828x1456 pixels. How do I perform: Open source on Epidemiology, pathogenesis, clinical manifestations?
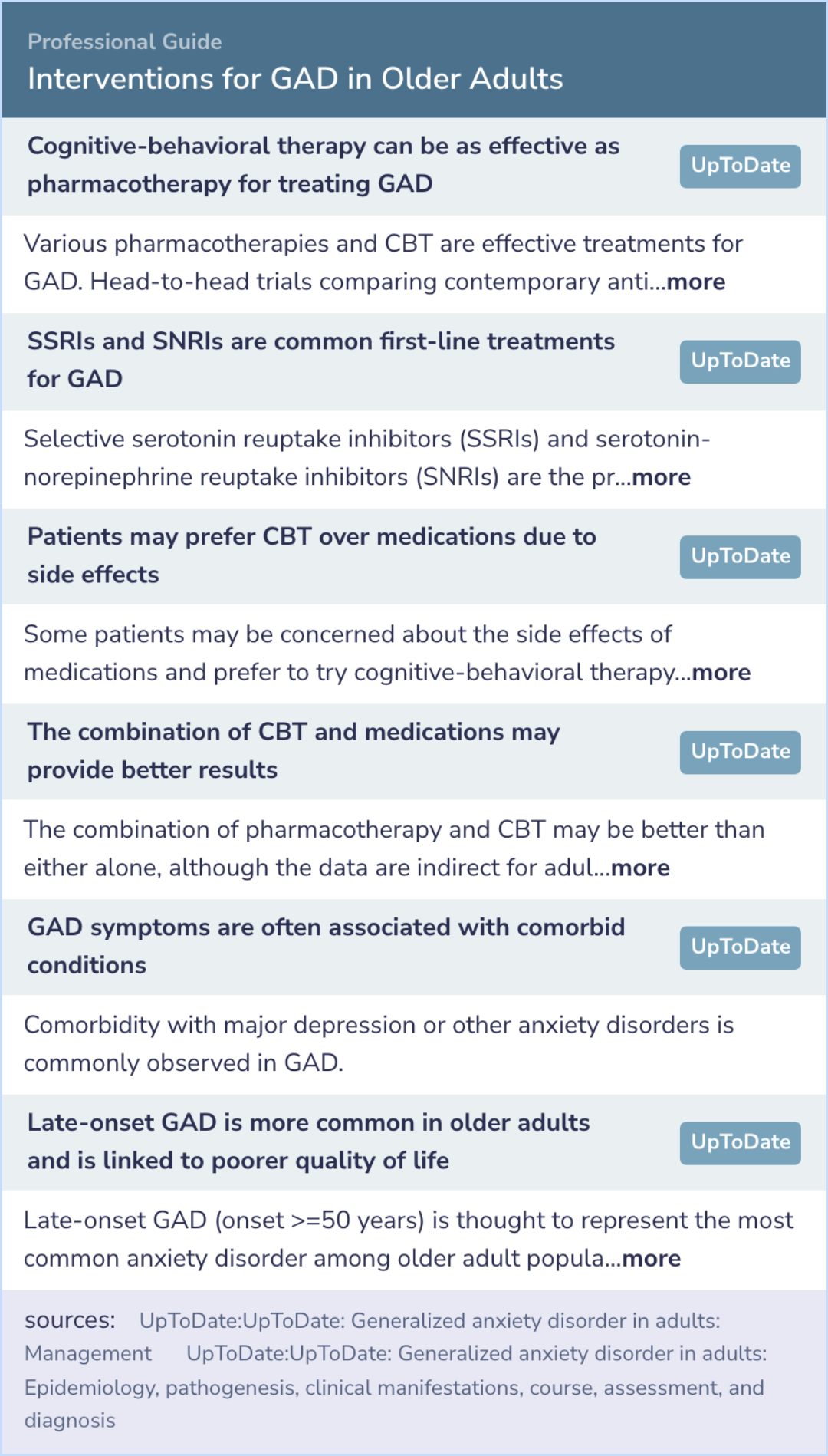[396, 1387]
